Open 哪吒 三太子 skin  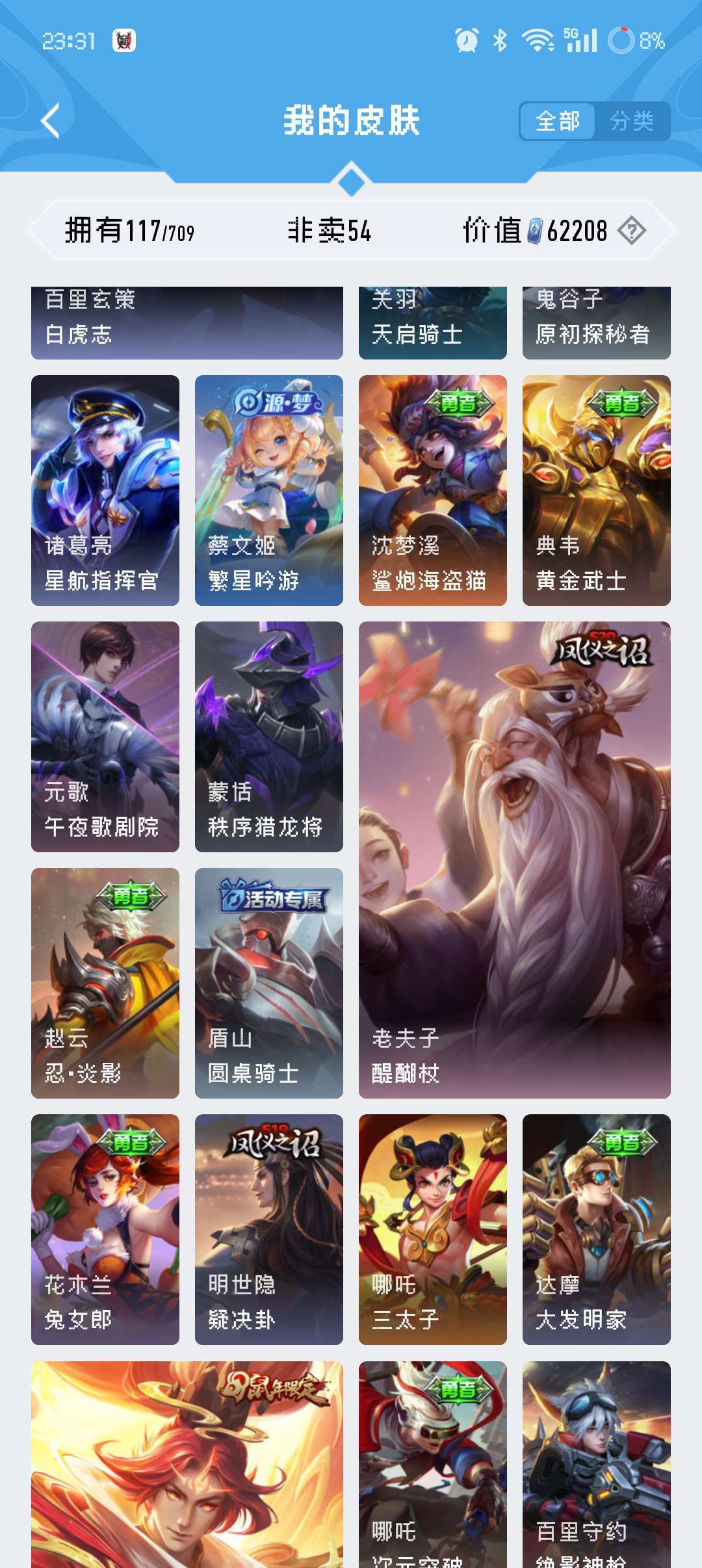pos(433,1229)
